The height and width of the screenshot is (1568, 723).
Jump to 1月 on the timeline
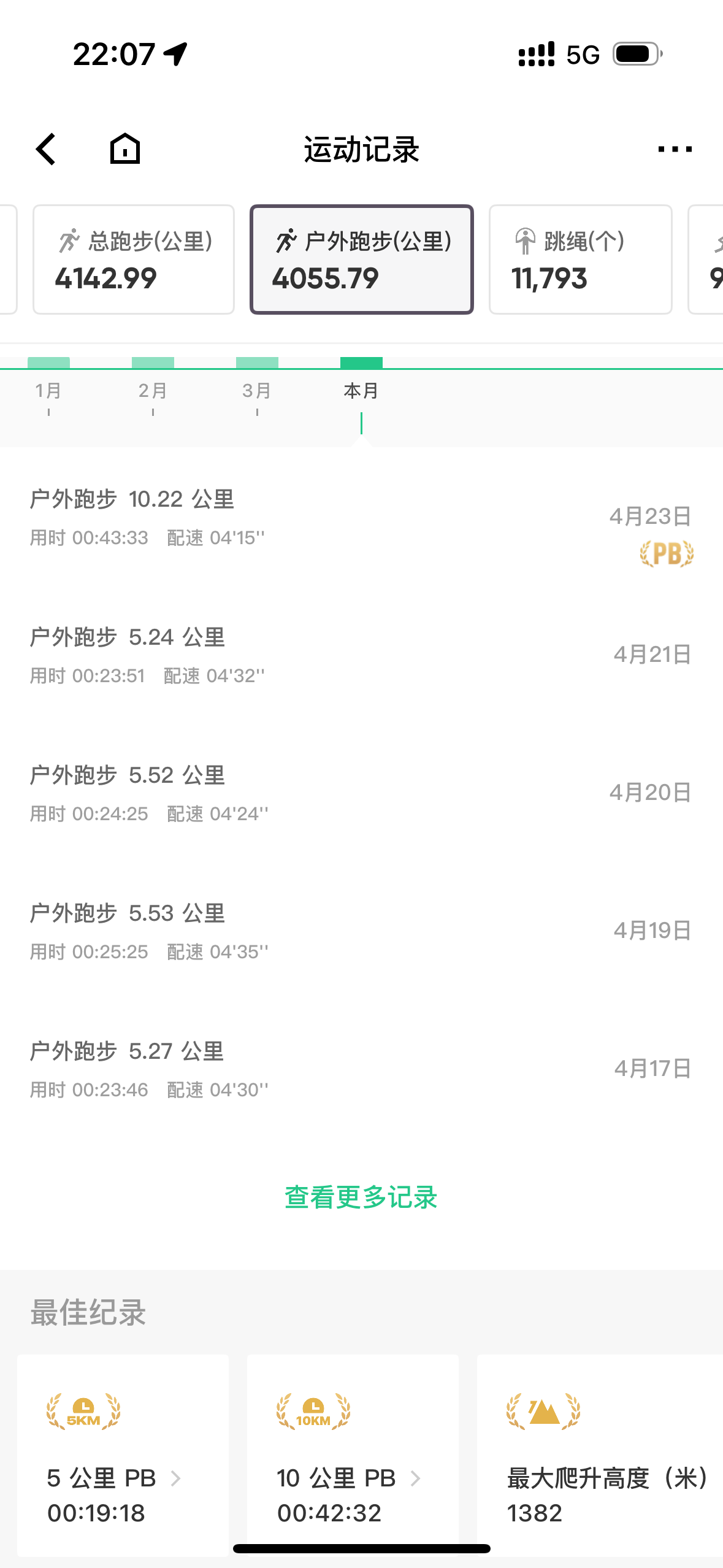click(x=48, y=390)
